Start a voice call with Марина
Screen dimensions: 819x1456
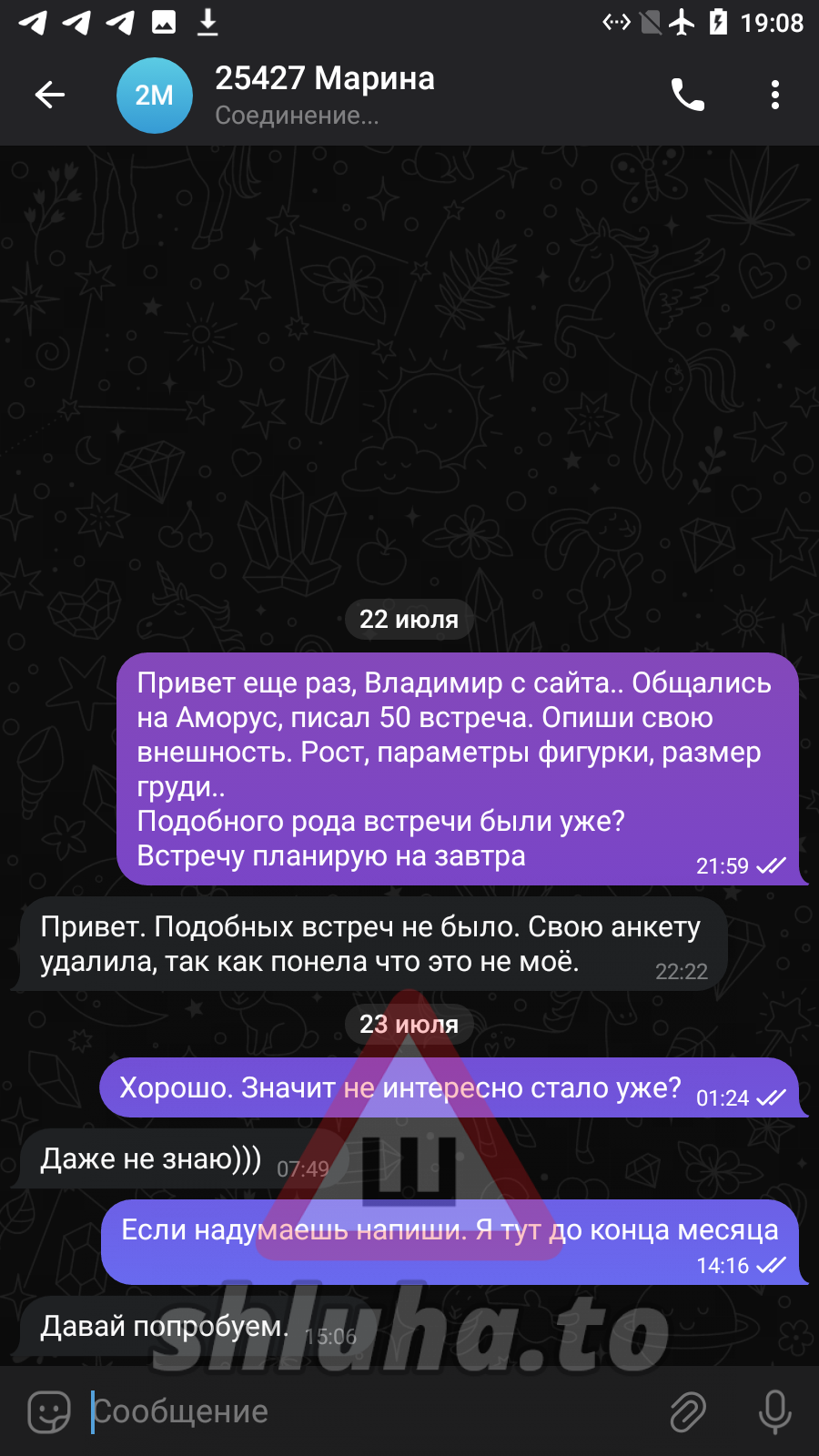pos(688,95)
